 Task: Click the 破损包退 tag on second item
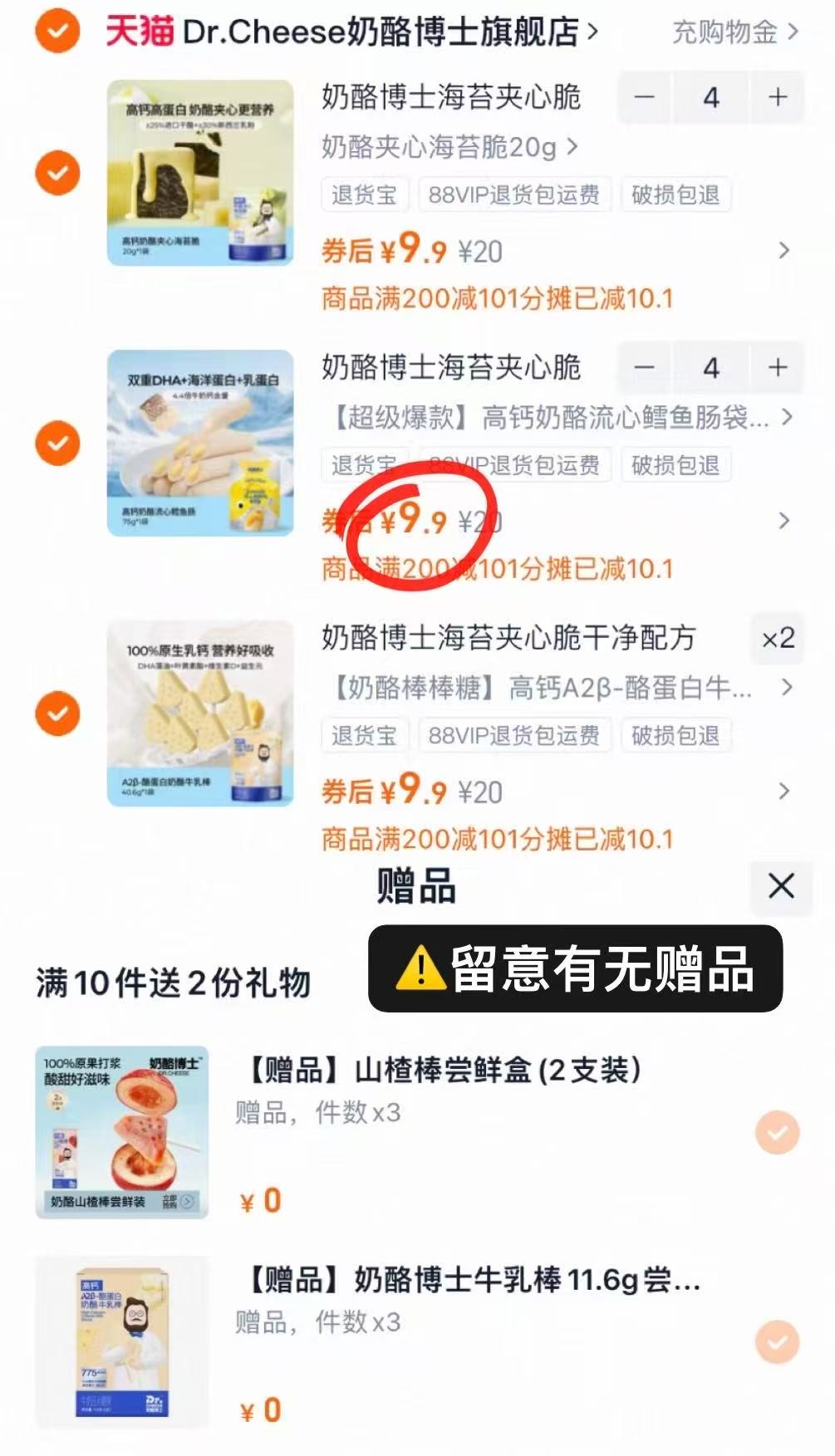pyautogui.click(x=675, y=466)
